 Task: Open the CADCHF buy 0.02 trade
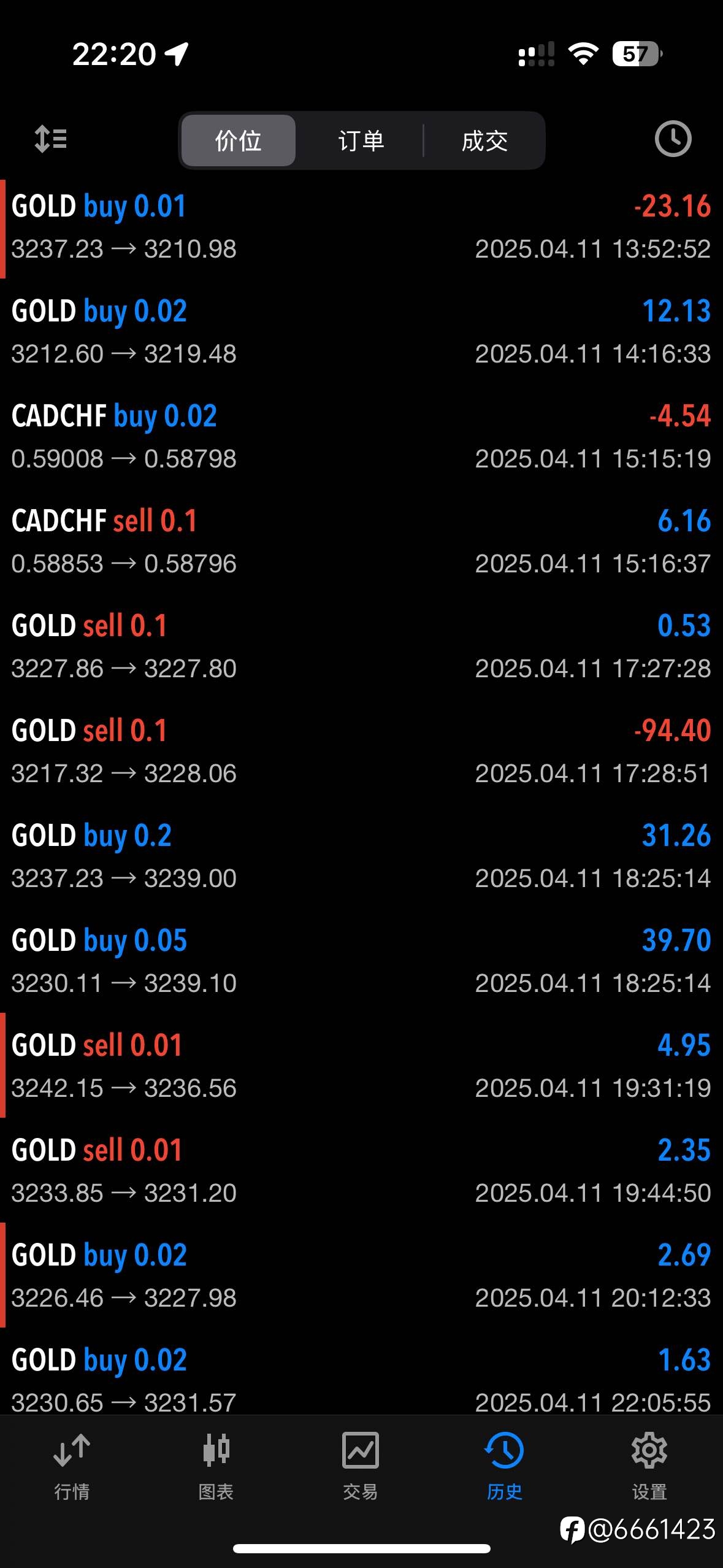click(361, 437)
